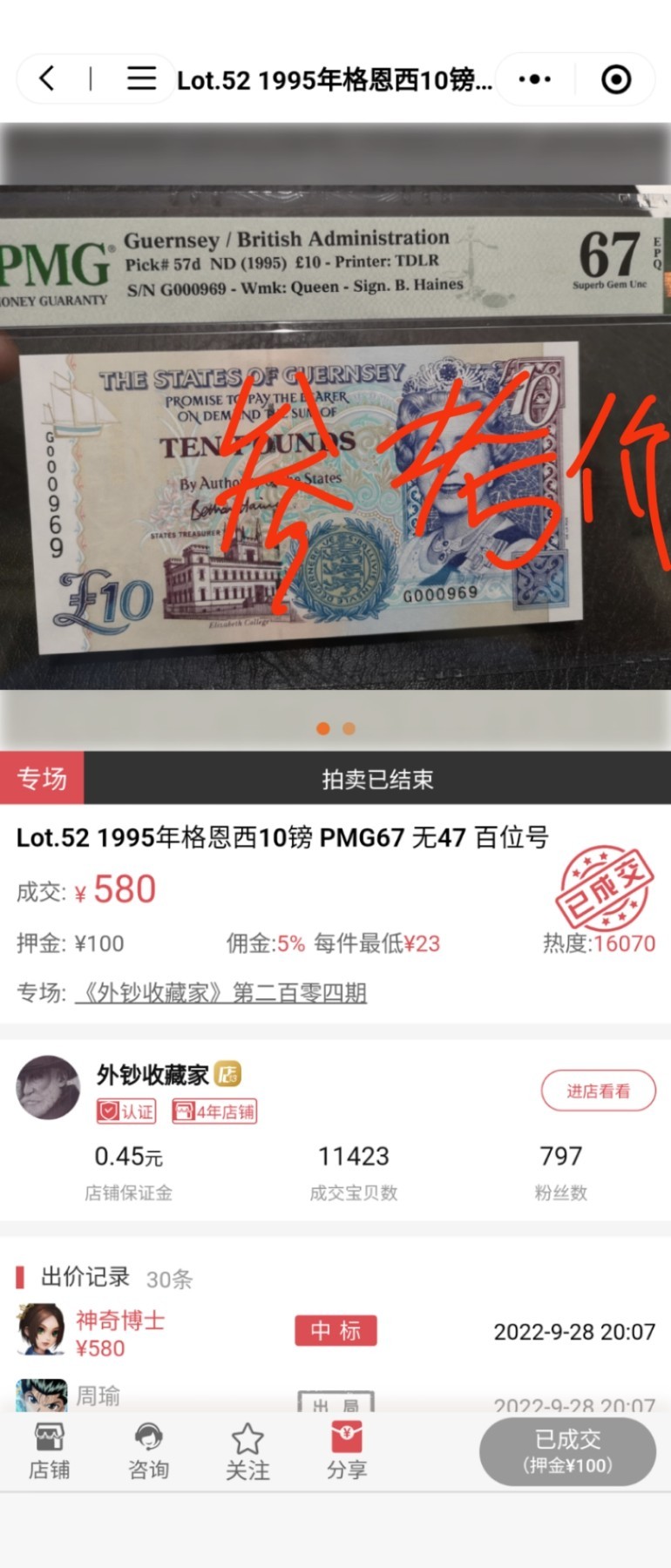Image resolution: width=671 pixels, height=1568 pixels.
Task: View the banknote photo full size
Action: 335,436
